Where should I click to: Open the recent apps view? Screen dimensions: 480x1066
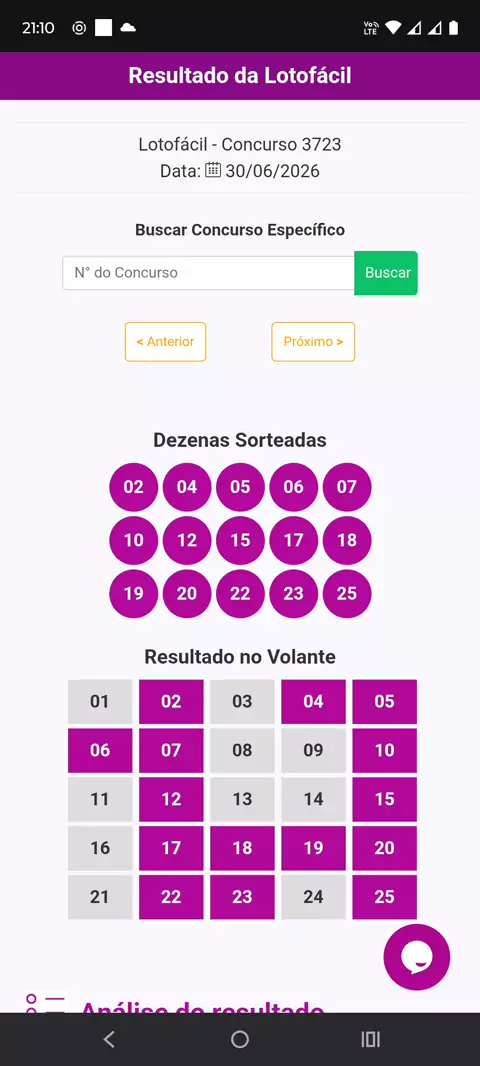[x=371, y=1039]
